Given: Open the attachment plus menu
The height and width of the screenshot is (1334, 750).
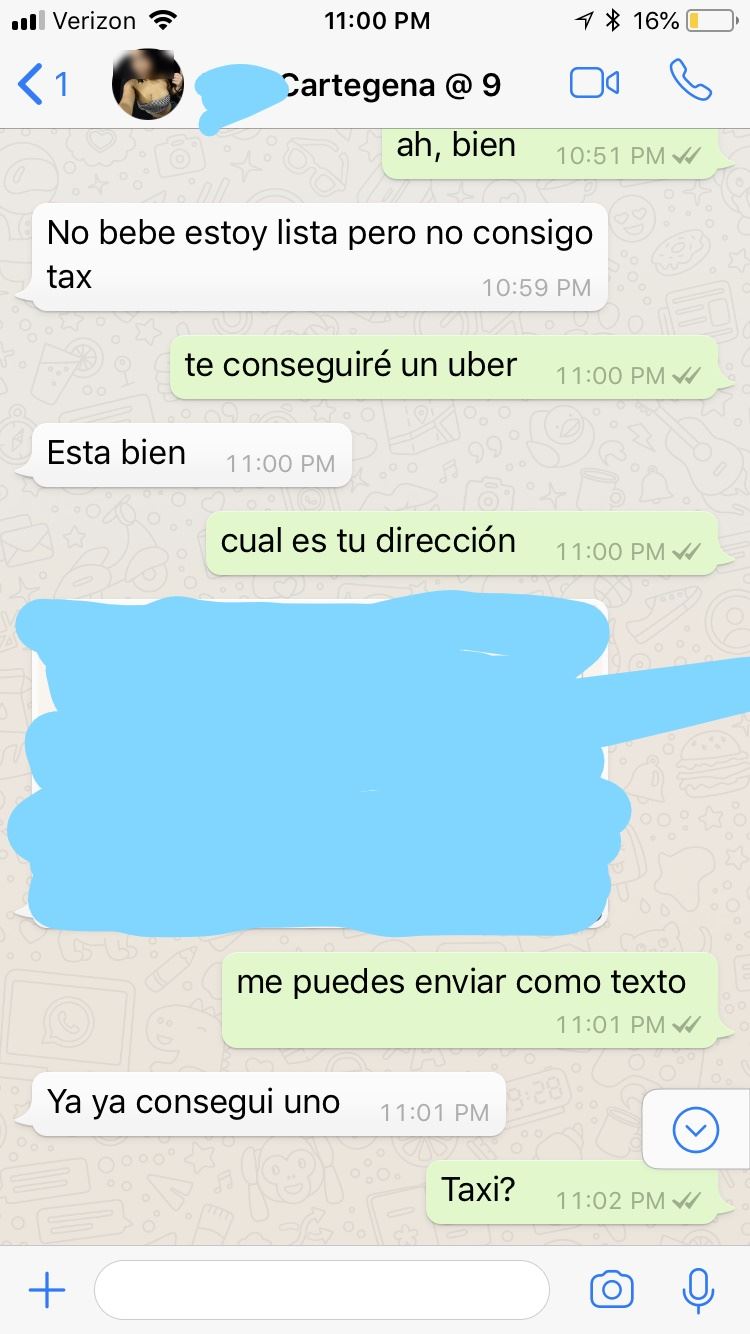Looking at the screenshot, I should pos(46,1290).
